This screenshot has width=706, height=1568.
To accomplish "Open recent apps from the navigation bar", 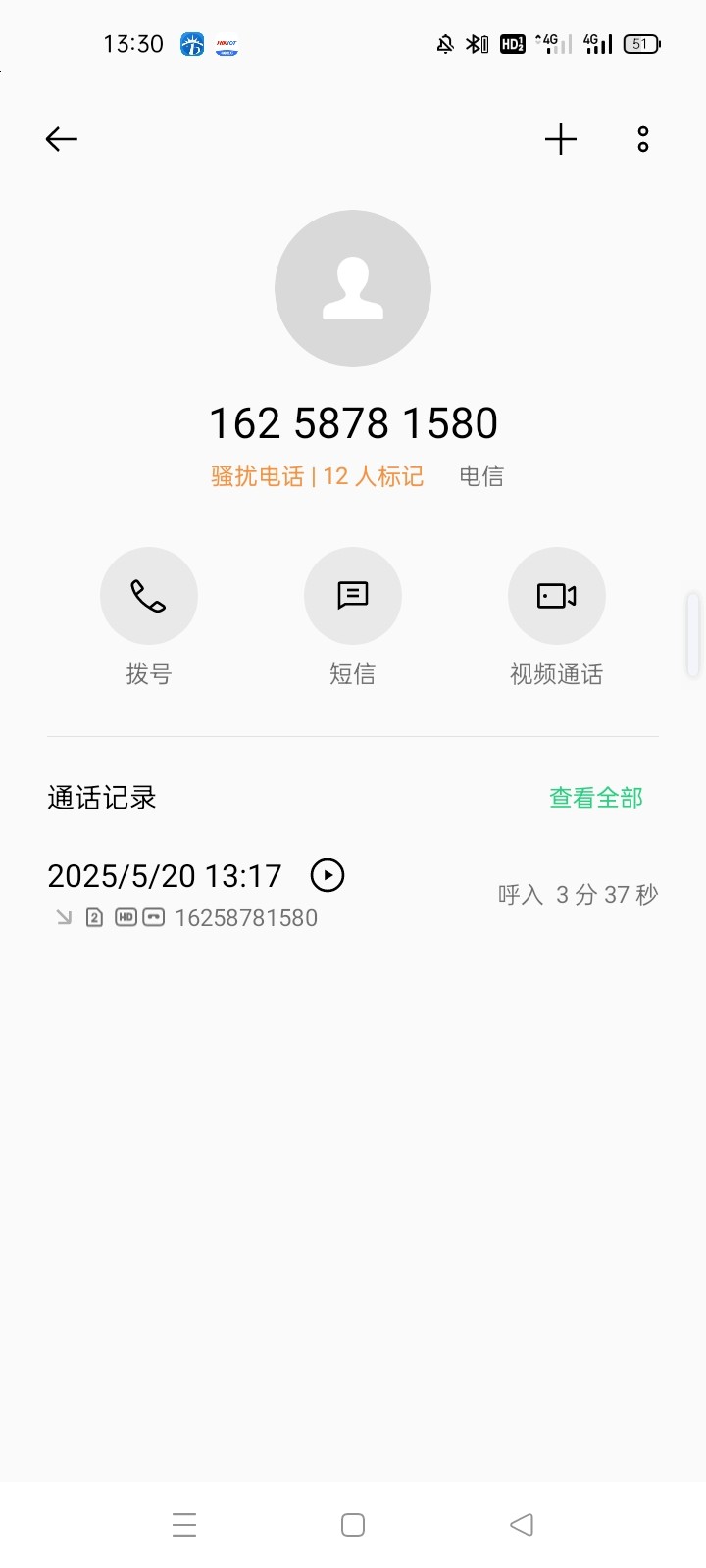I will (184, 1525).
